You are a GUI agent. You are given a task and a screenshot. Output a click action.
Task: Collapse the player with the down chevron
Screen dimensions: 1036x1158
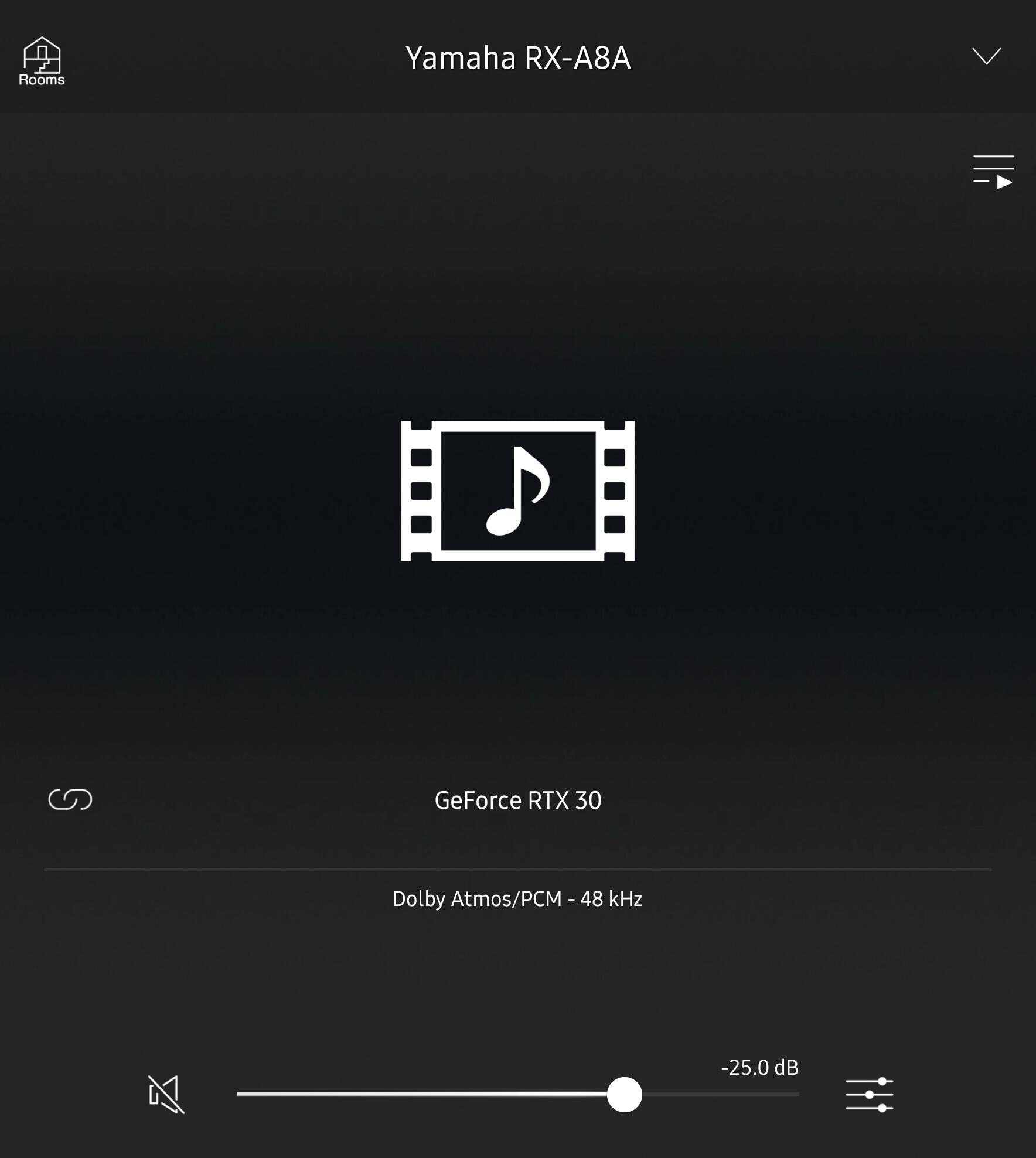[986, 56]
